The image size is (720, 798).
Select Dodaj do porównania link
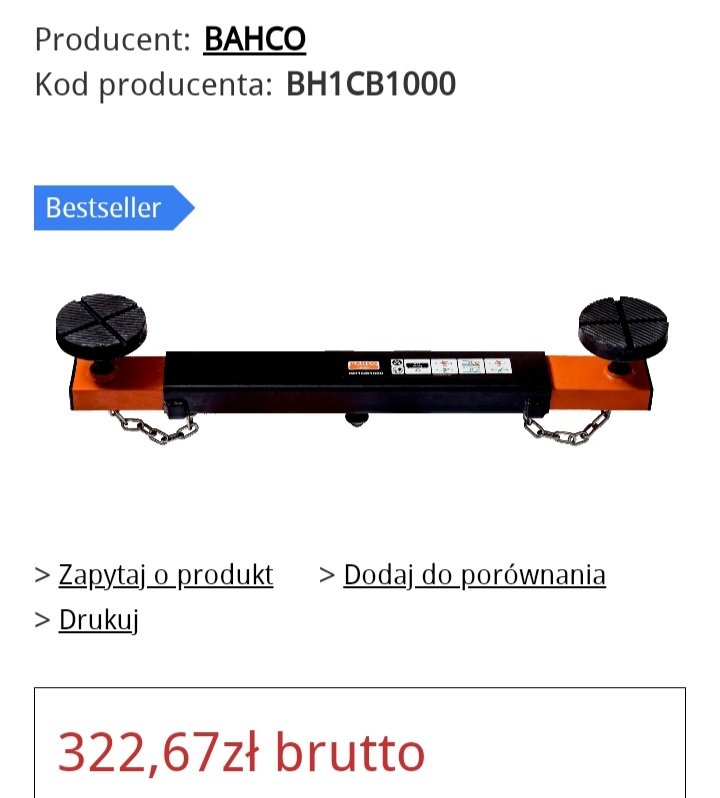pyautogui.click(x=474, y=575)
